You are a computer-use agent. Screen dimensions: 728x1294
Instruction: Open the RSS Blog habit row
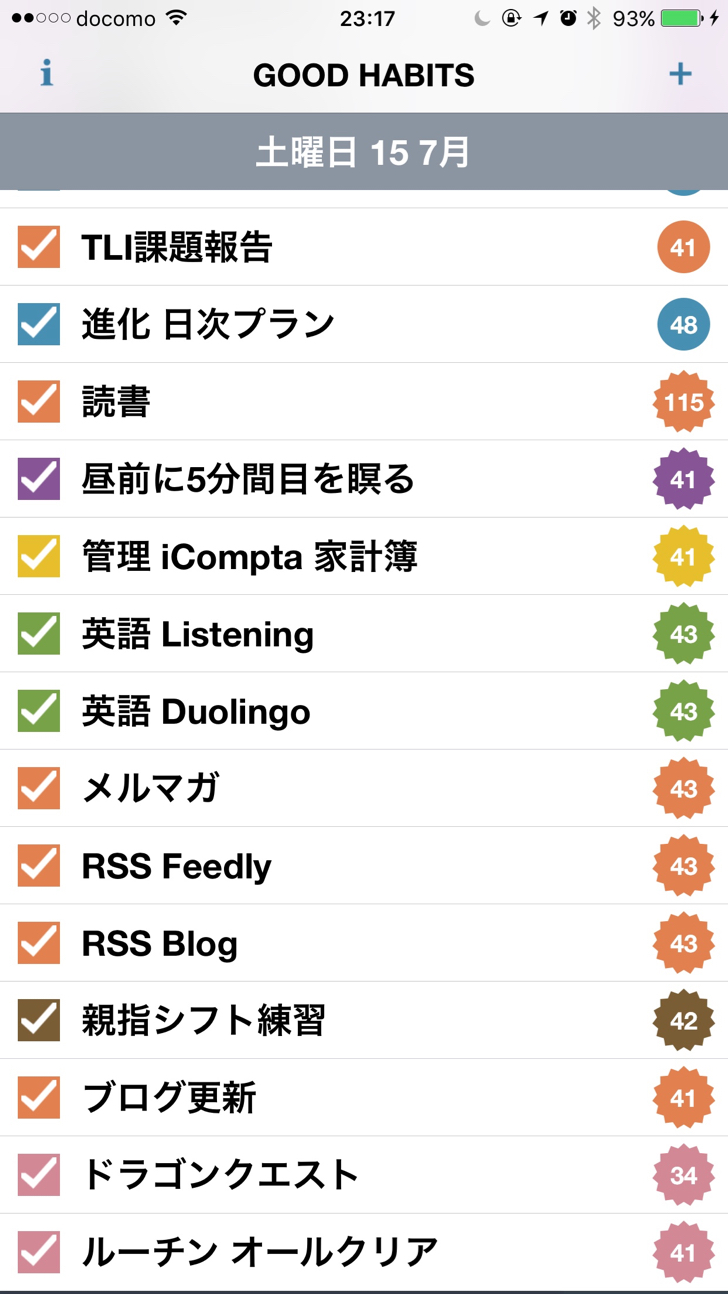364,943
